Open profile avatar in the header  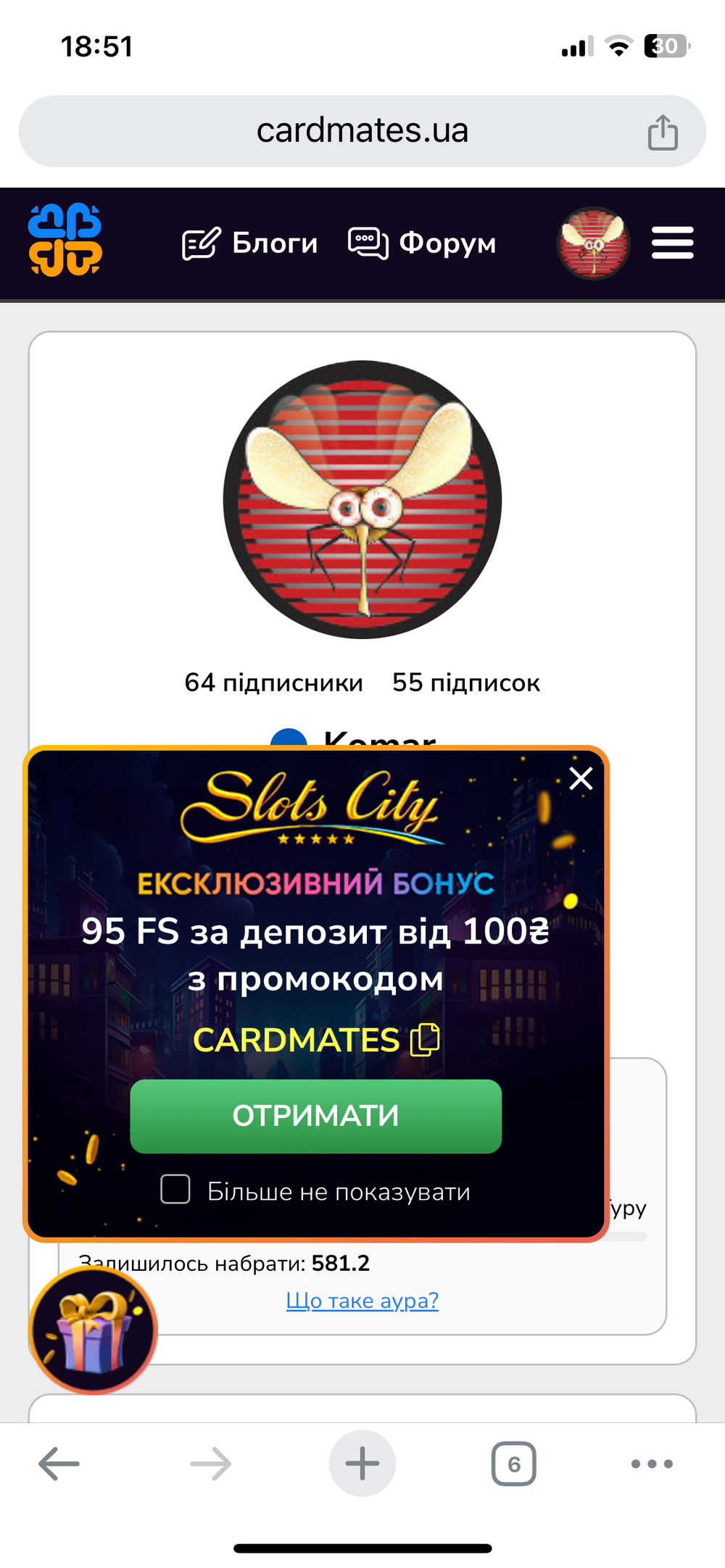(593, 243)
